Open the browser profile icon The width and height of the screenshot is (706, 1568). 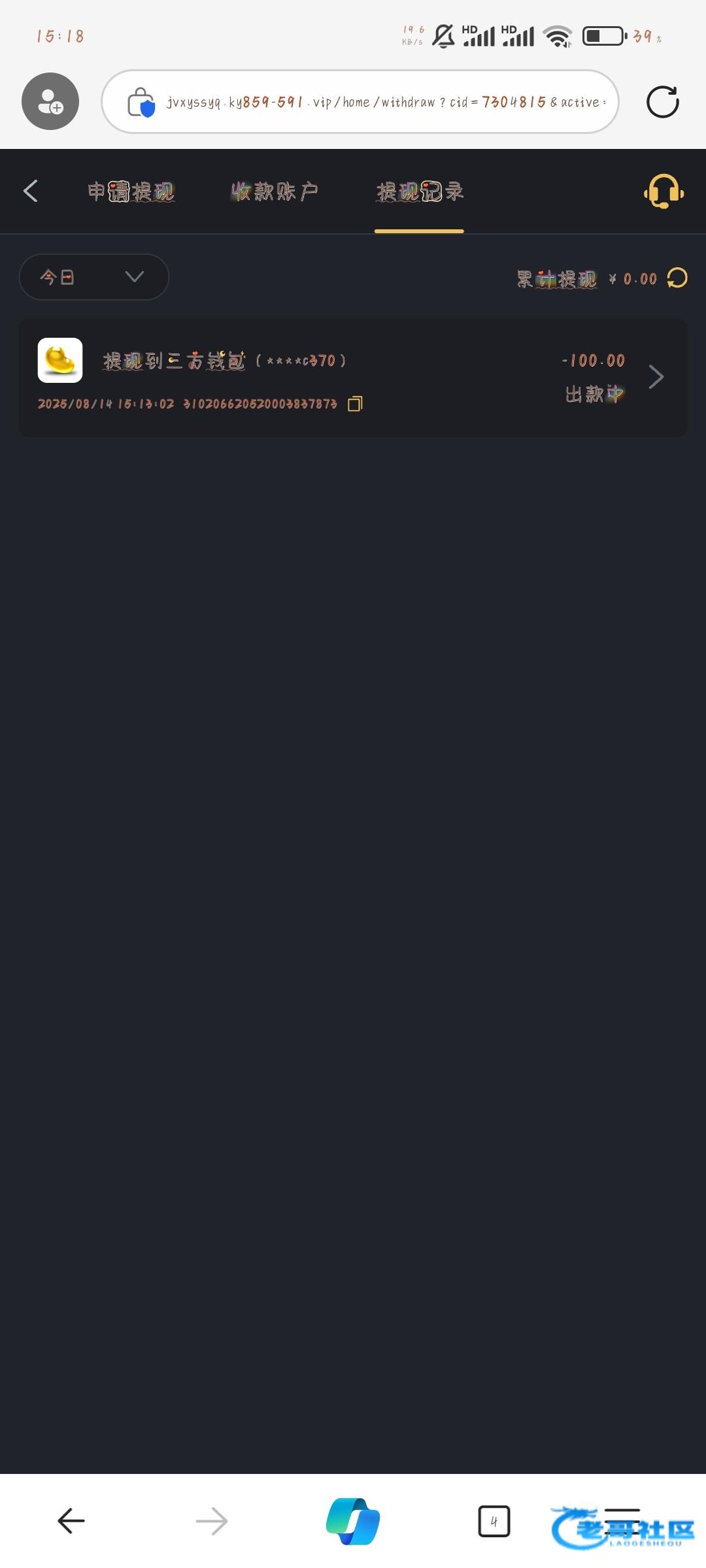tap(50, 101)
